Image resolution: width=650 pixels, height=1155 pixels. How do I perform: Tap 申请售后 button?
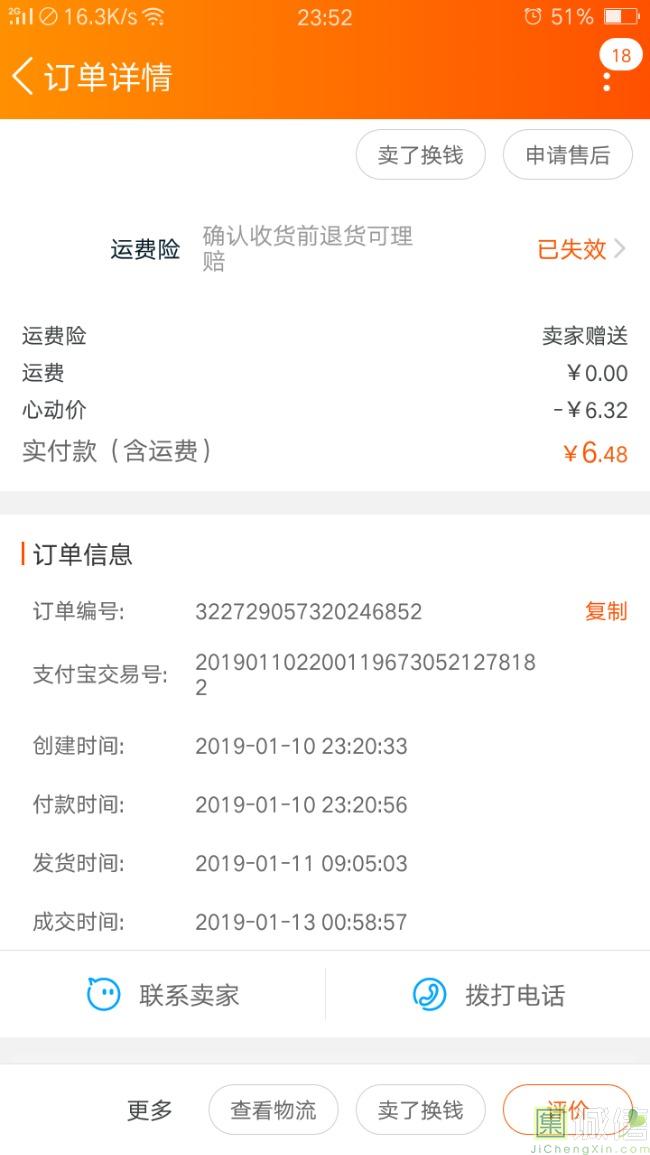coord(567,155)
